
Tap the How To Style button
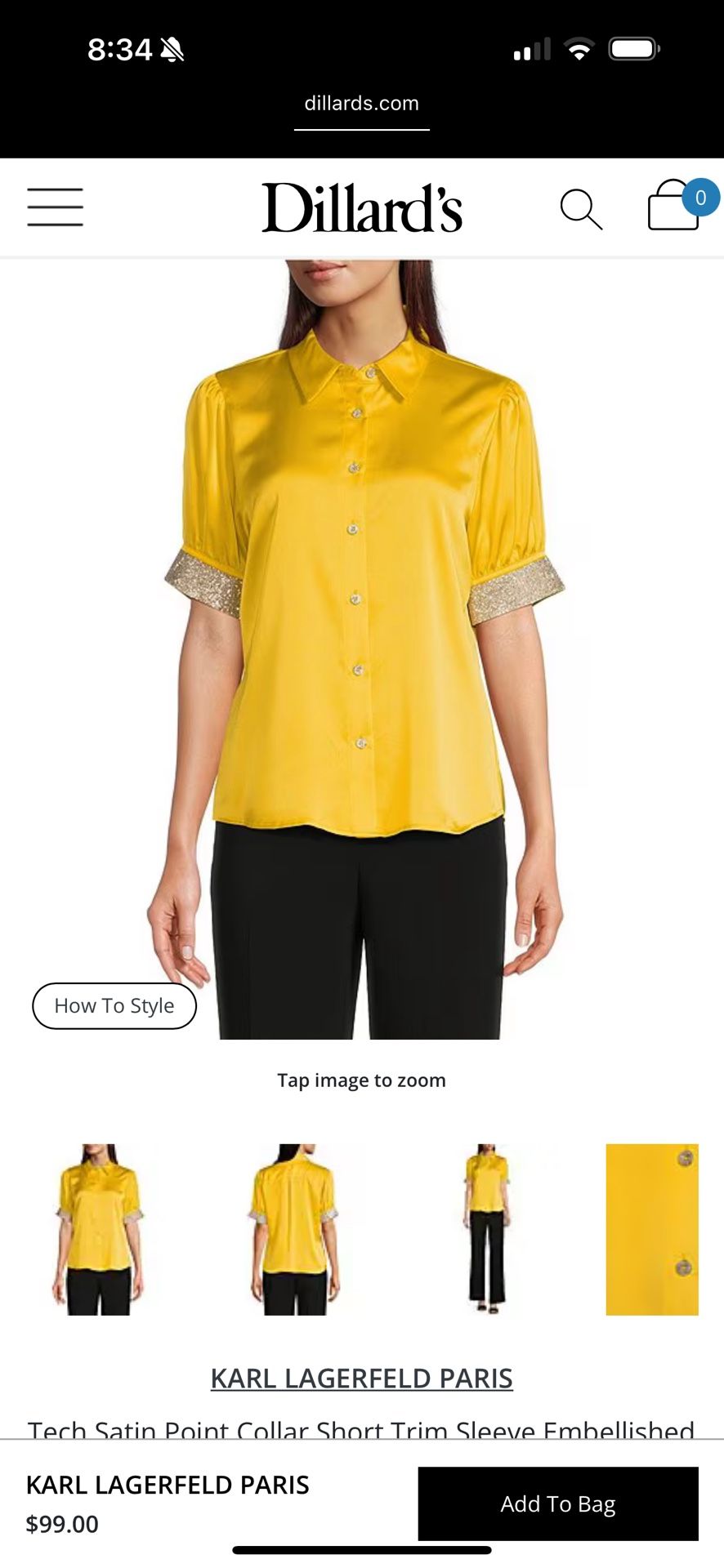click(114, 1005)
